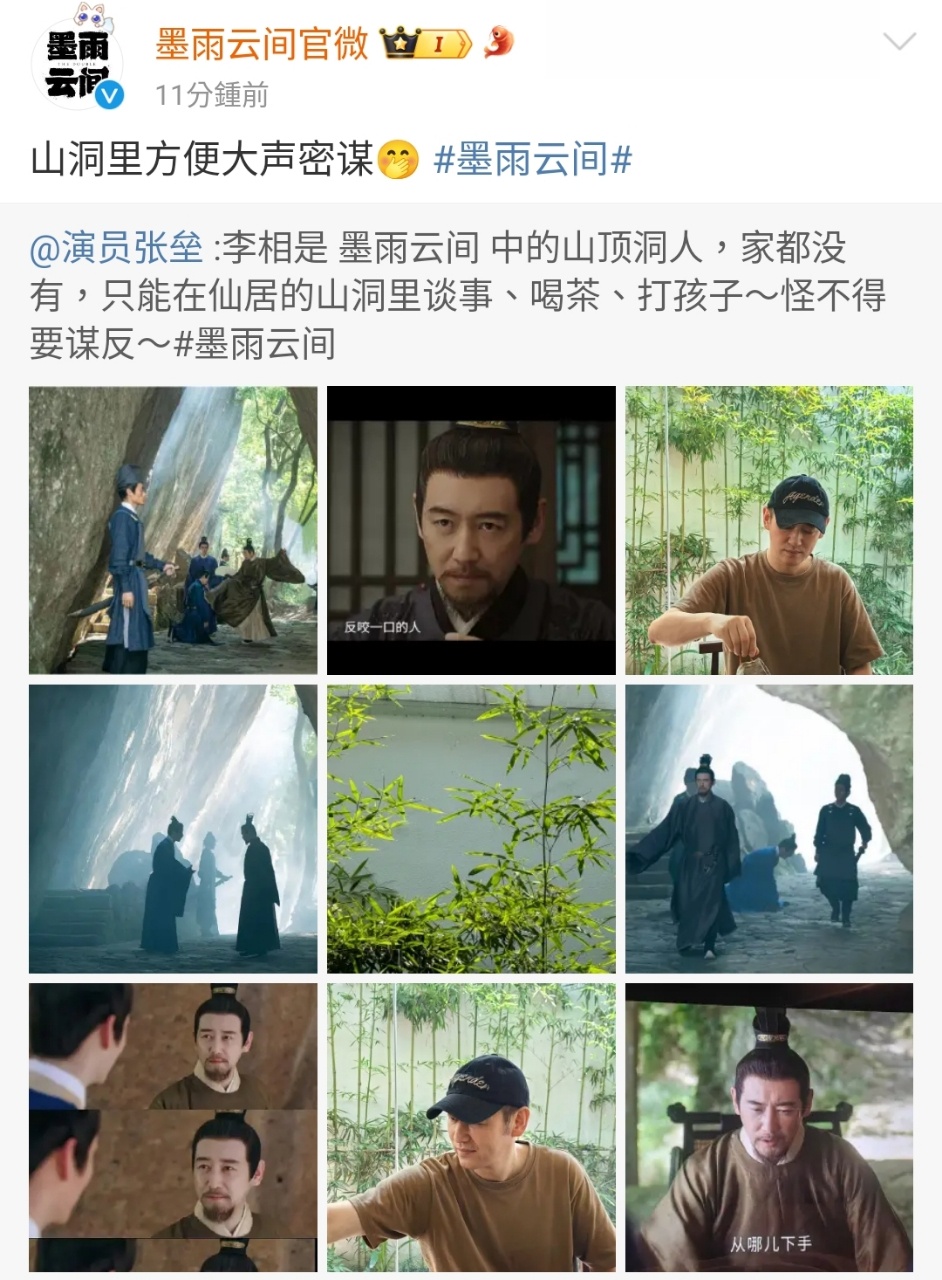This screenshot has height=1280, width=942.
Task: Open the stacked drama stills collage photo
Action: point(173,1126)
